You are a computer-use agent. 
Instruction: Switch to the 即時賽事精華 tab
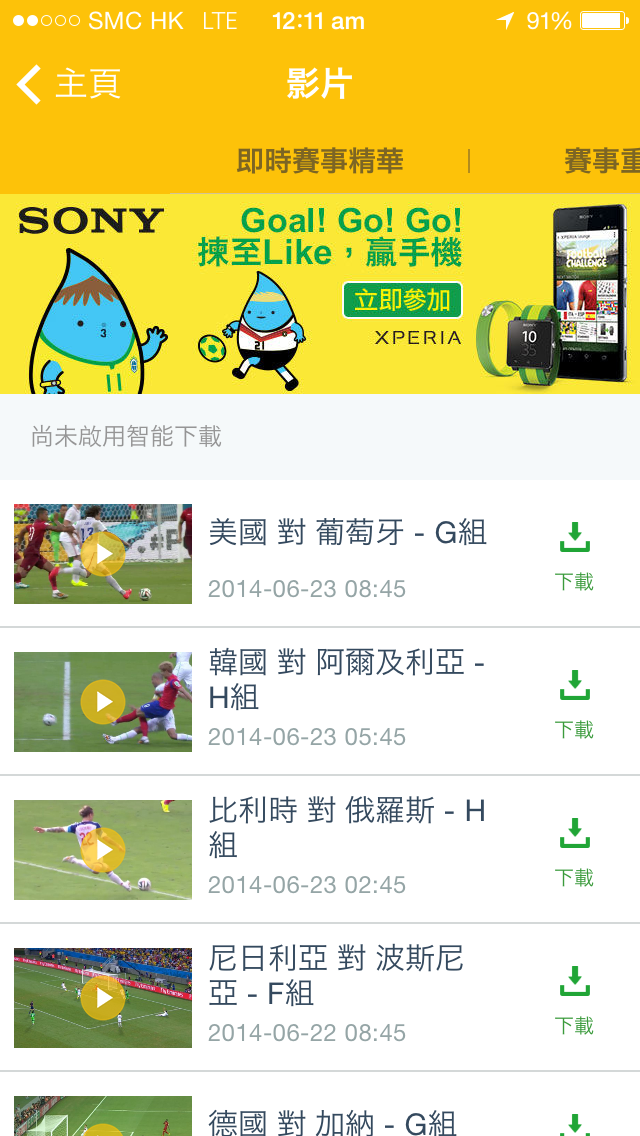320,161
